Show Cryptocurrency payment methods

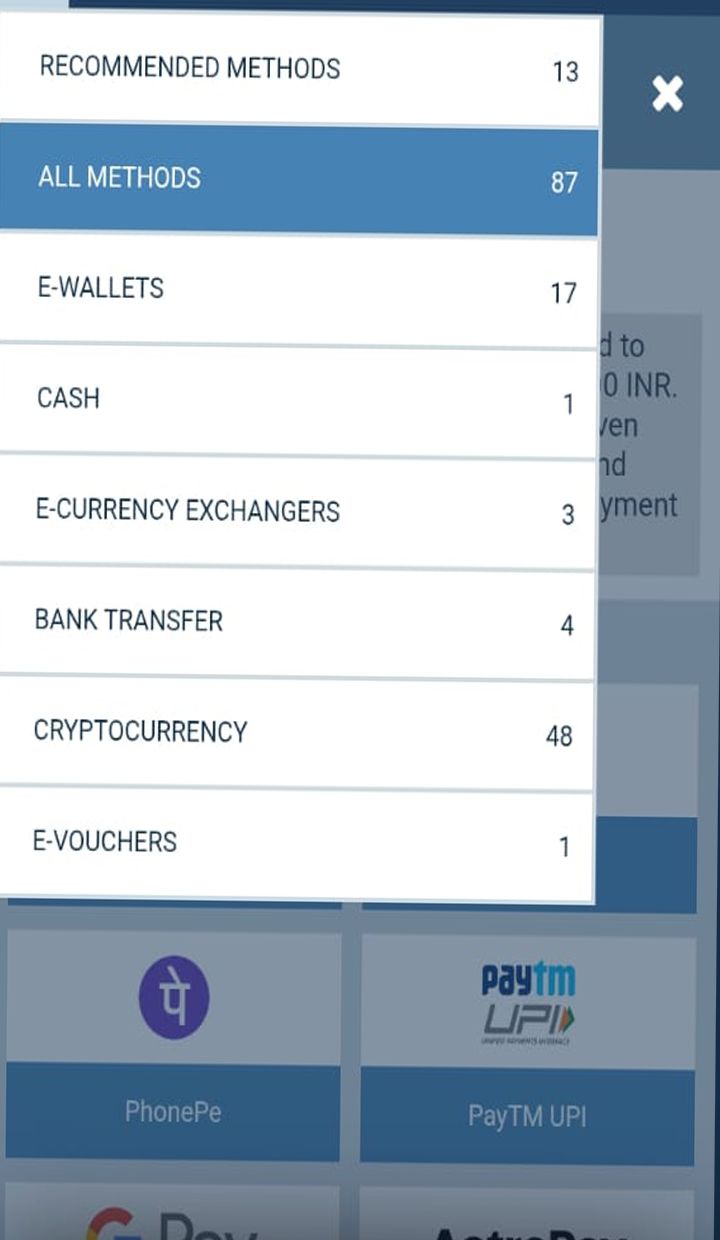[298, 732]
